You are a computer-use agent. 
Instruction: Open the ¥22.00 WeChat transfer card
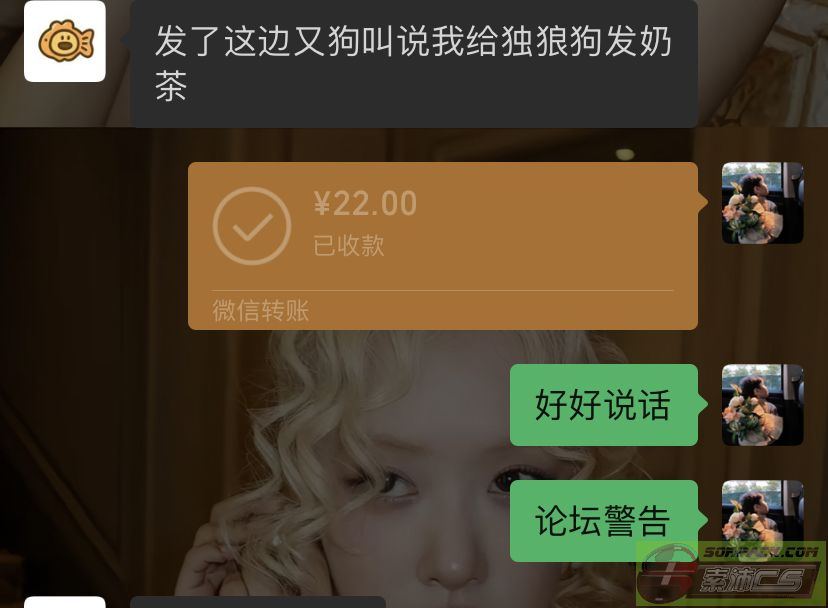pyautogui.click(x=442, y=245)
